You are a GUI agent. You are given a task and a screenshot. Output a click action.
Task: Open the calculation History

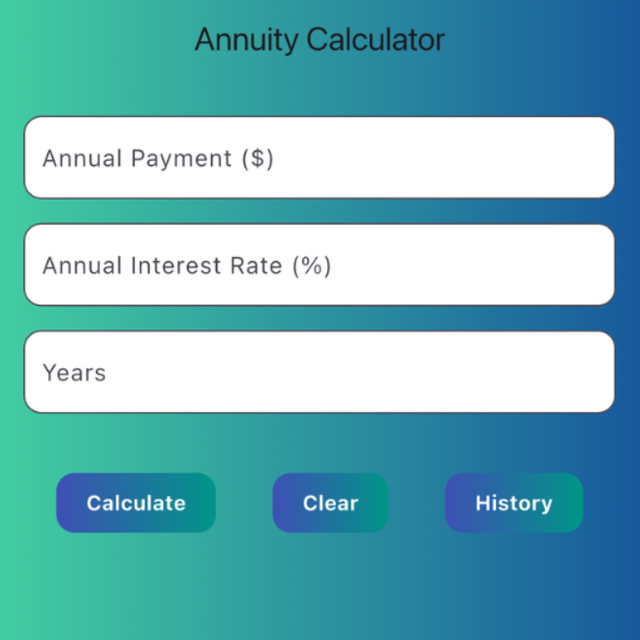click(x=513, y=503)
